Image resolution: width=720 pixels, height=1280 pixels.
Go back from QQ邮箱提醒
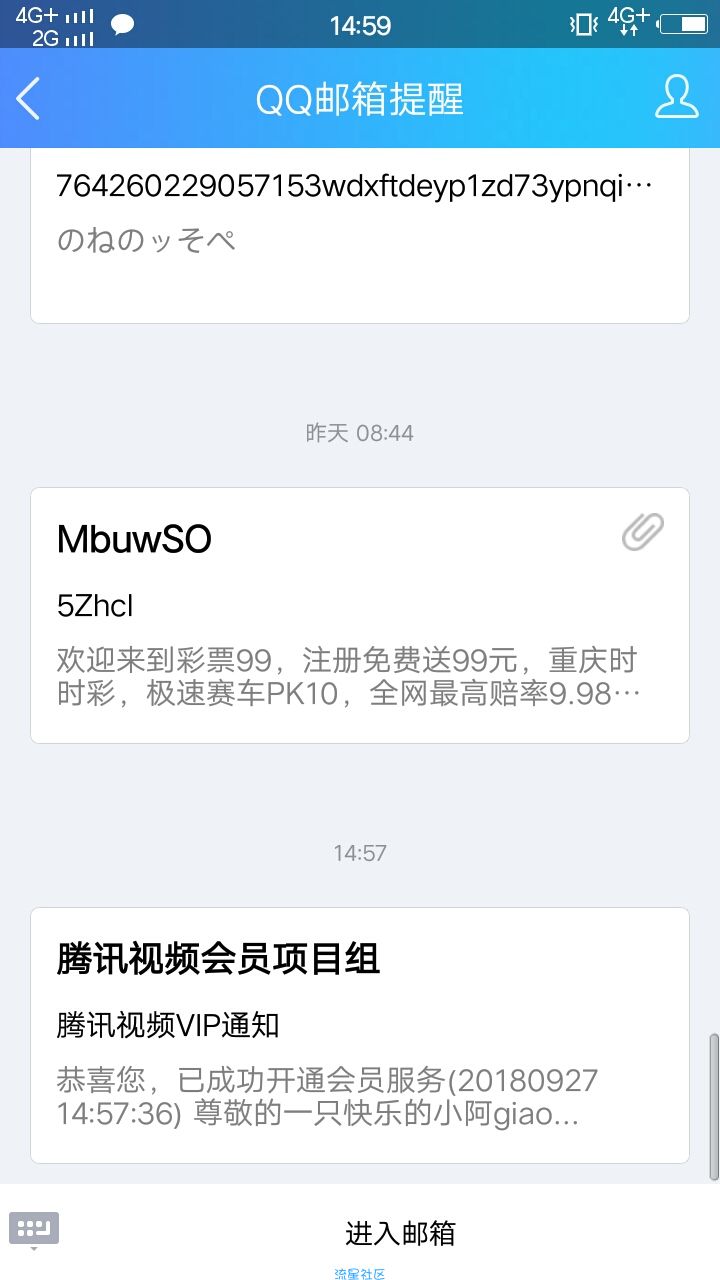point(29,99)
